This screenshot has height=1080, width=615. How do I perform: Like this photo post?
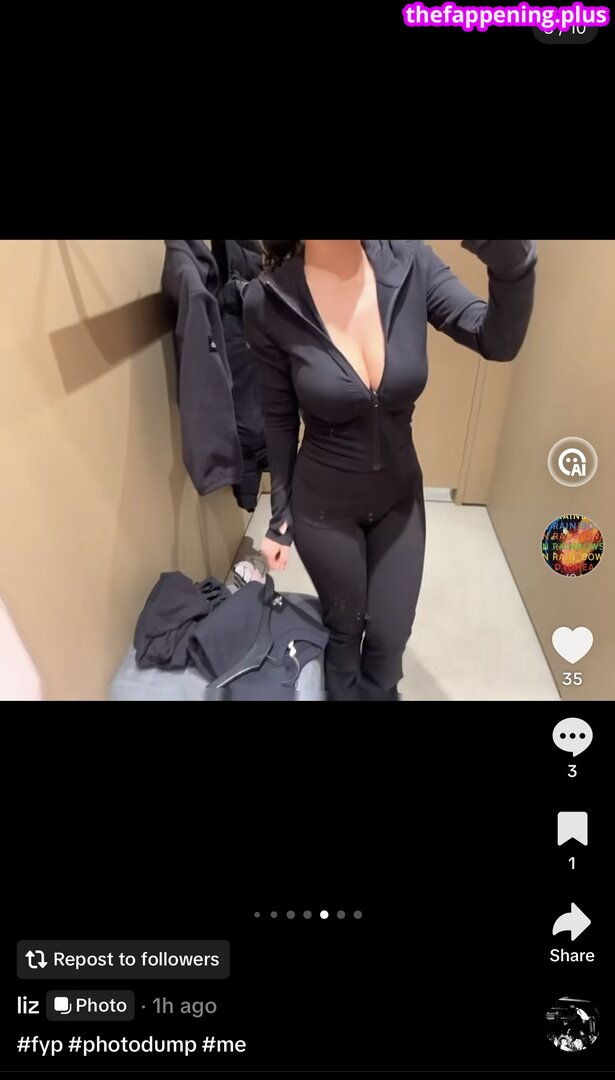point(572,646)
